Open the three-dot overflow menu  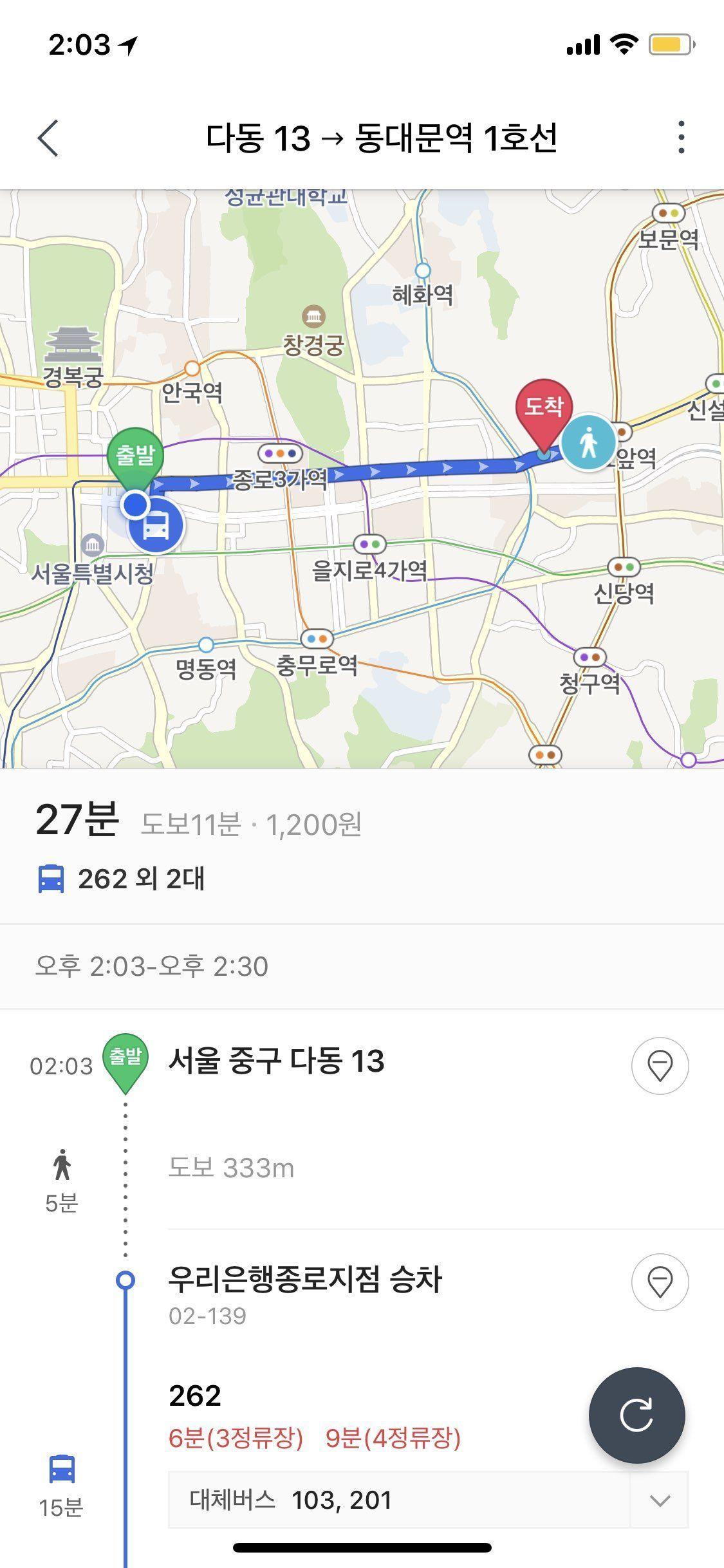point(680,137)
